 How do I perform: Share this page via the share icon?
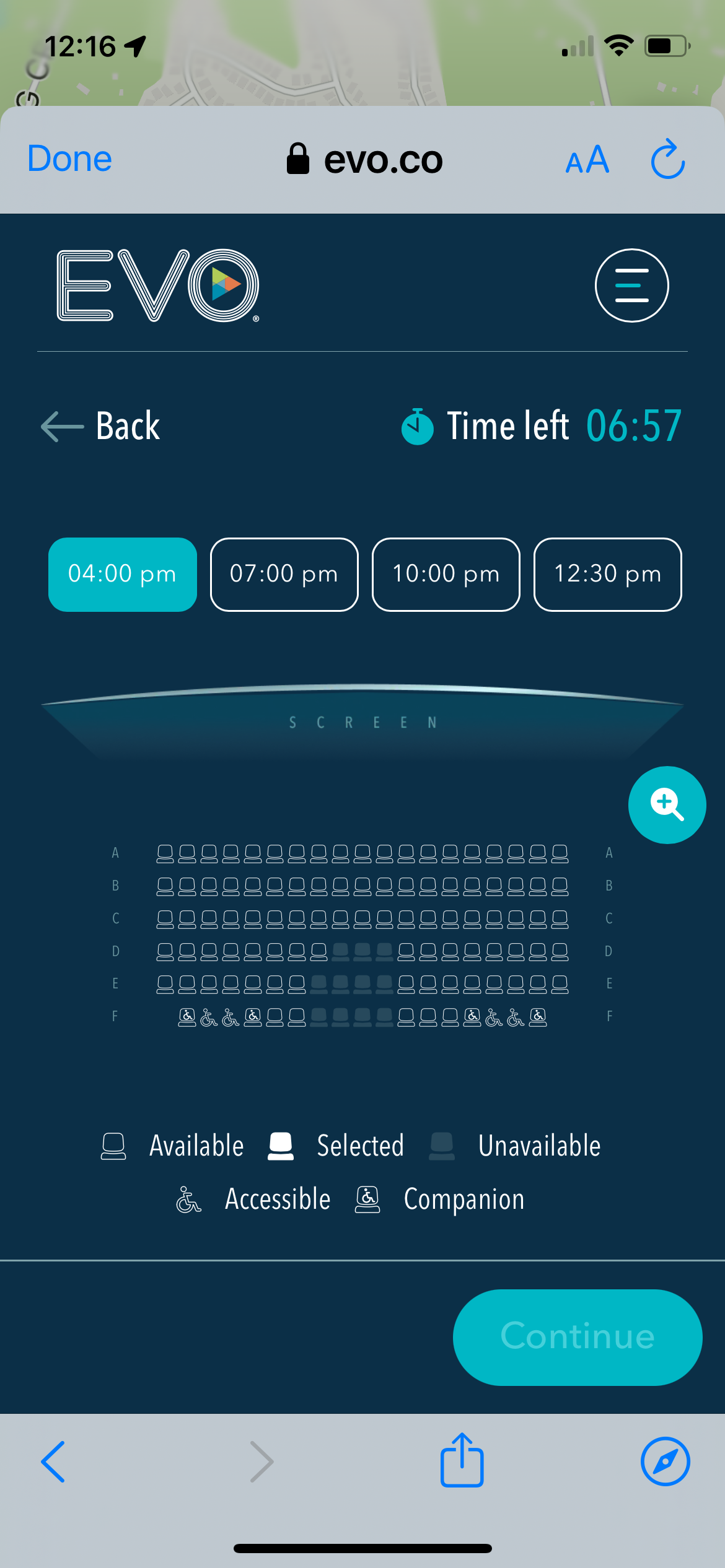pos(462,1460)
